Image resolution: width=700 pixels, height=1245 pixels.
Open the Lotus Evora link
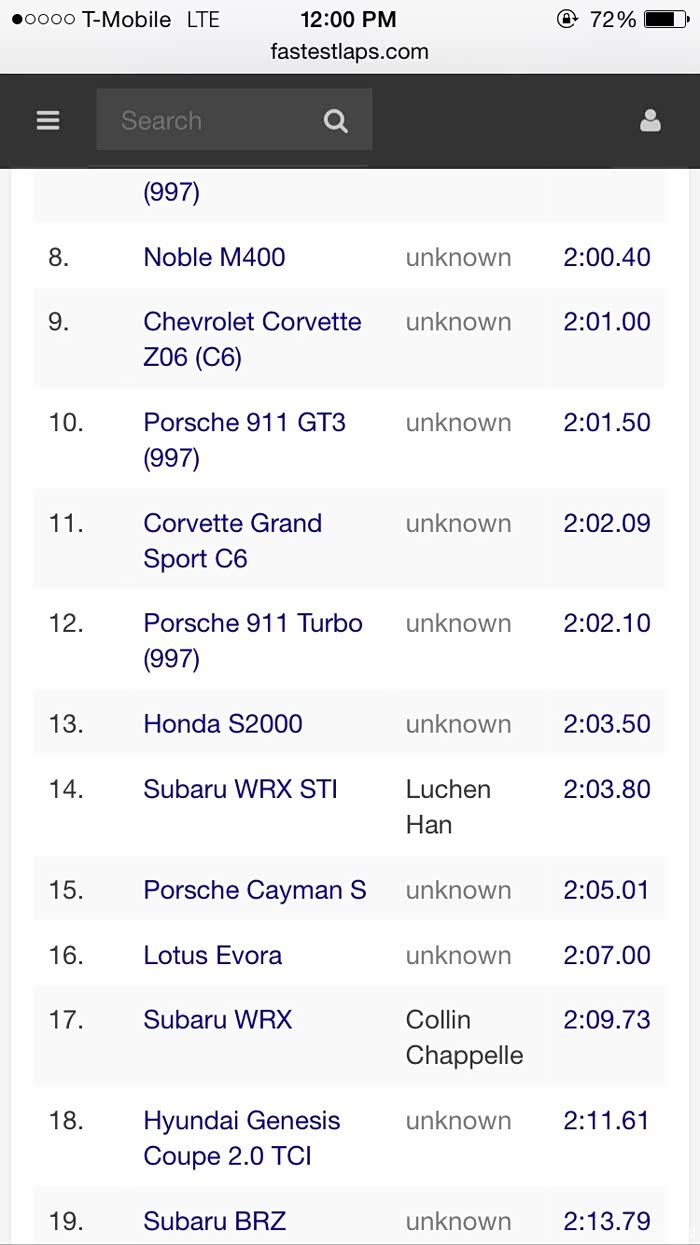click(212, 955)
